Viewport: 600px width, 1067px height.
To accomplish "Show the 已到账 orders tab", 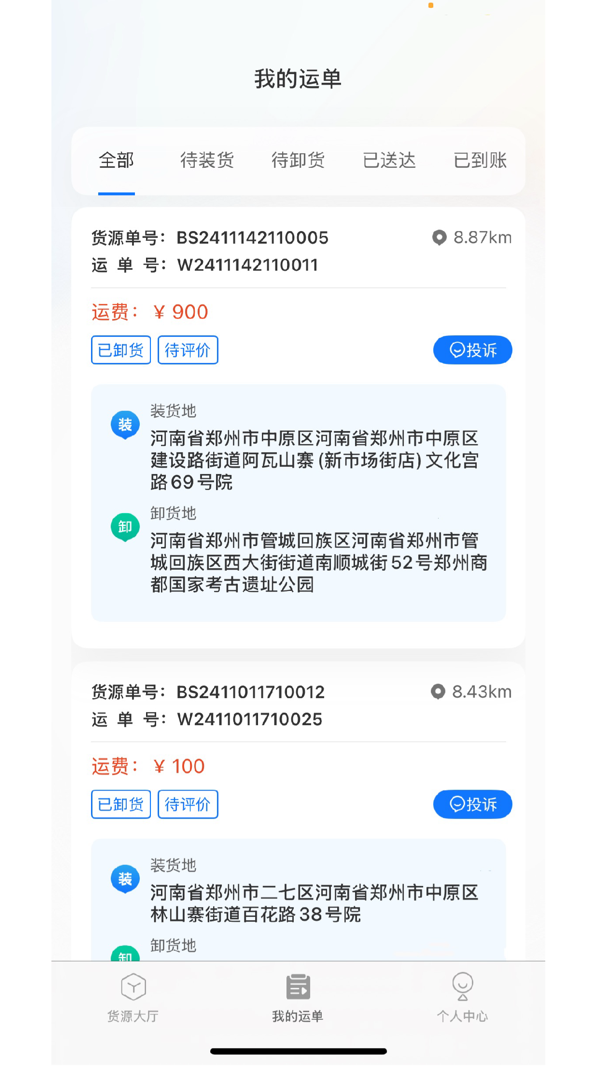I will click(480, 160).
